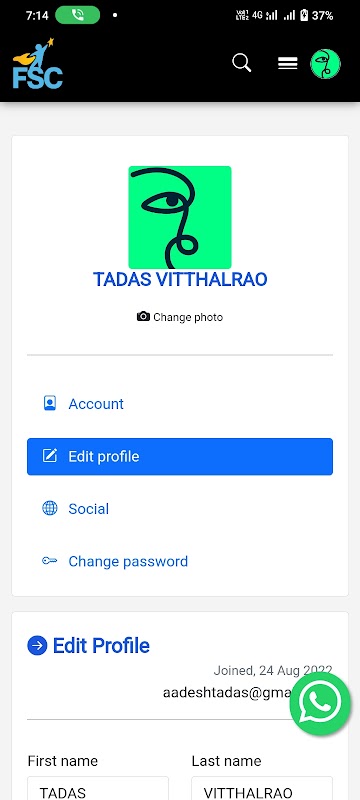
Task: Open the hamburger menu
Action: point(288,64)
